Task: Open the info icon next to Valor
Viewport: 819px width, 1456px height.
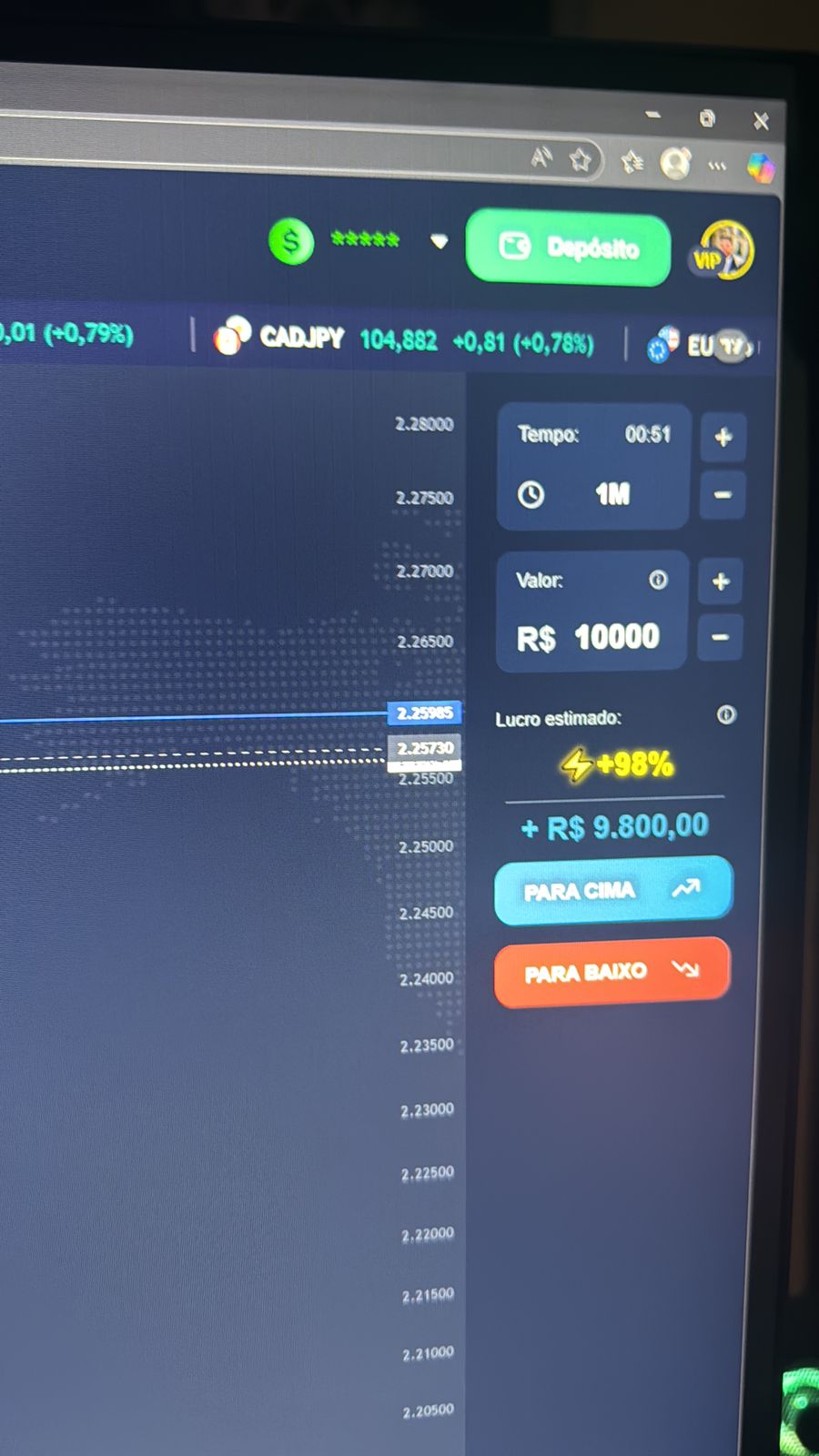Action: (x=658, y=580)
